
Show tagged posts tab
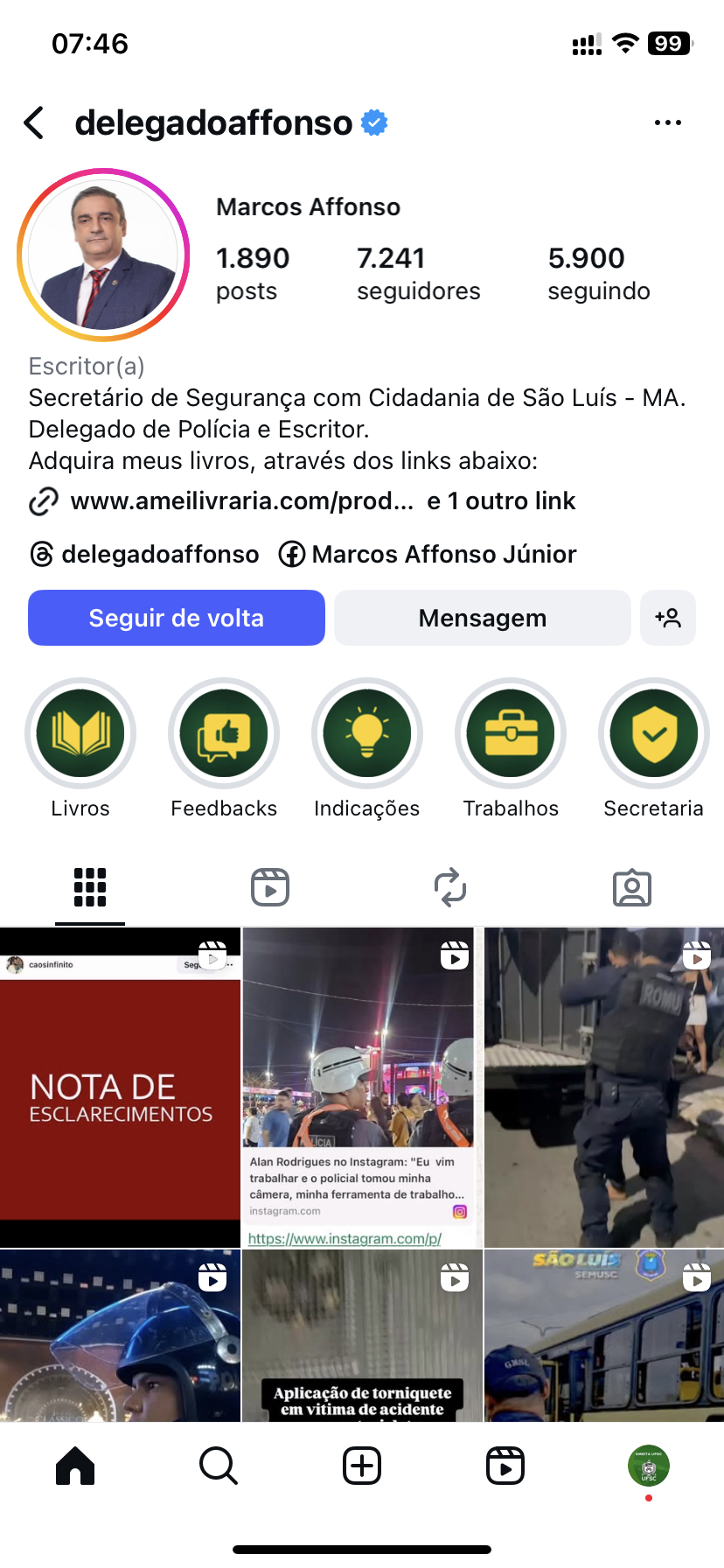pos(631,887)
